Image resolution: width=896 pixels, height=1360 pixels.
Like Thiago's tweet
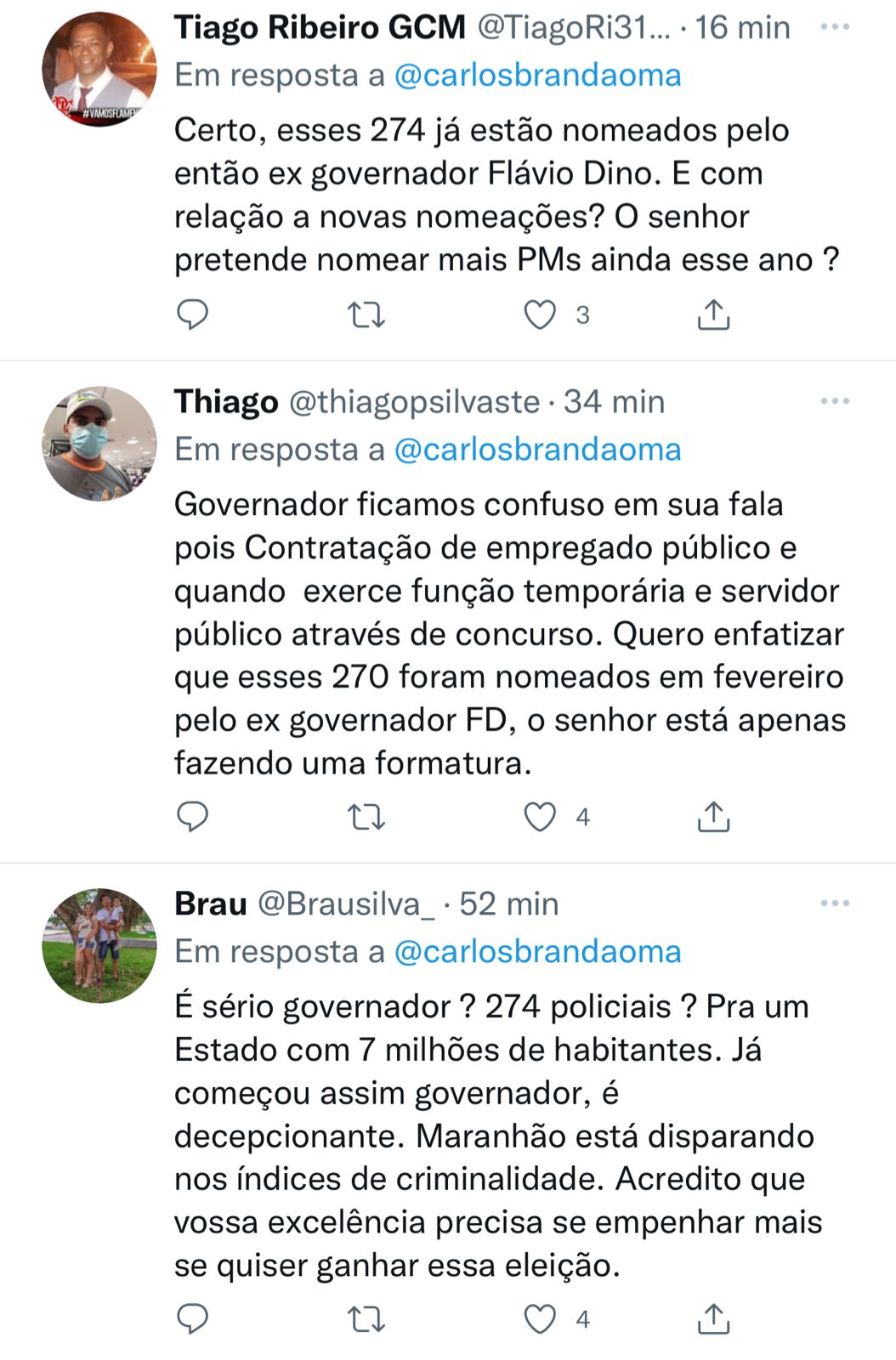click(540, 817)
